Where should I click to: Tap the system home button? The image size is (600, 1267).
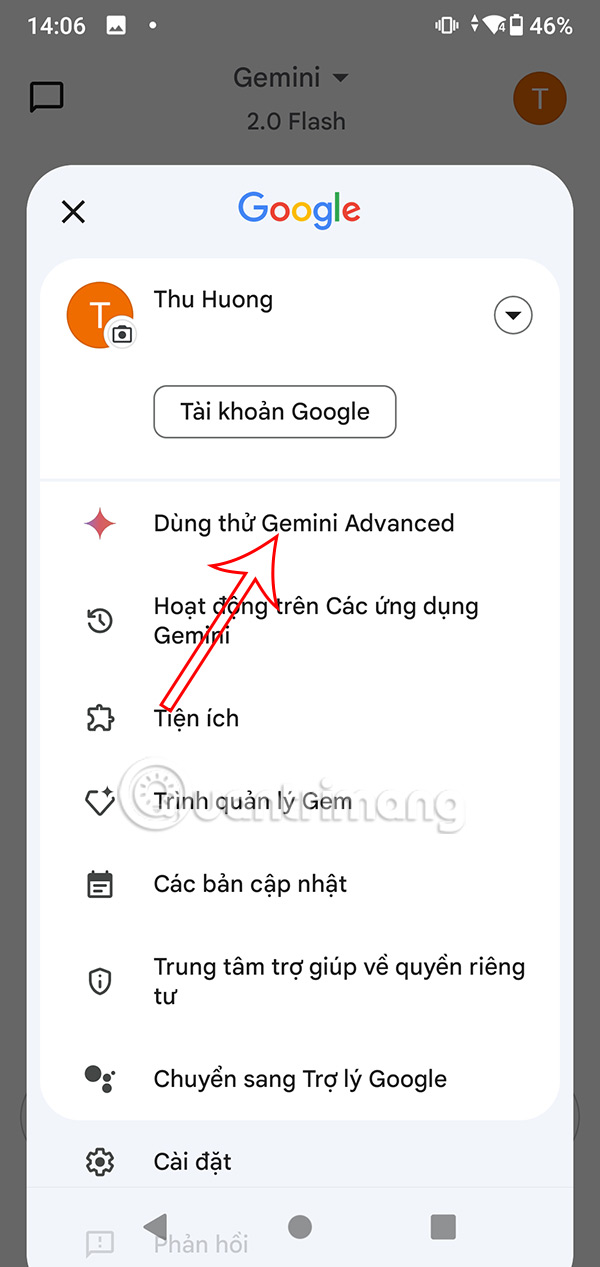299,1227
